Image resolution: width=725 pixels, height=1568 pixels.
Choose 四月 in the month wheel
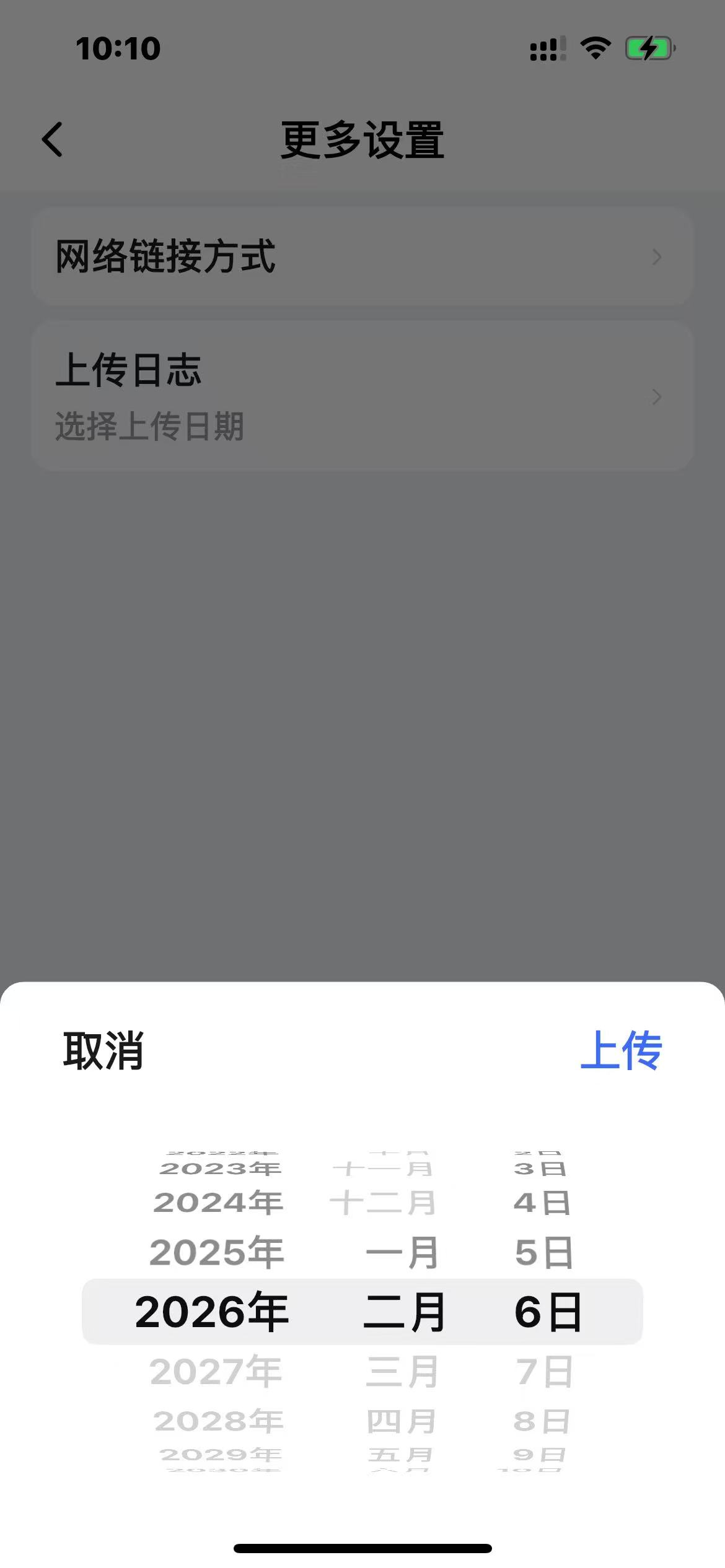(x=402, y=1421)
